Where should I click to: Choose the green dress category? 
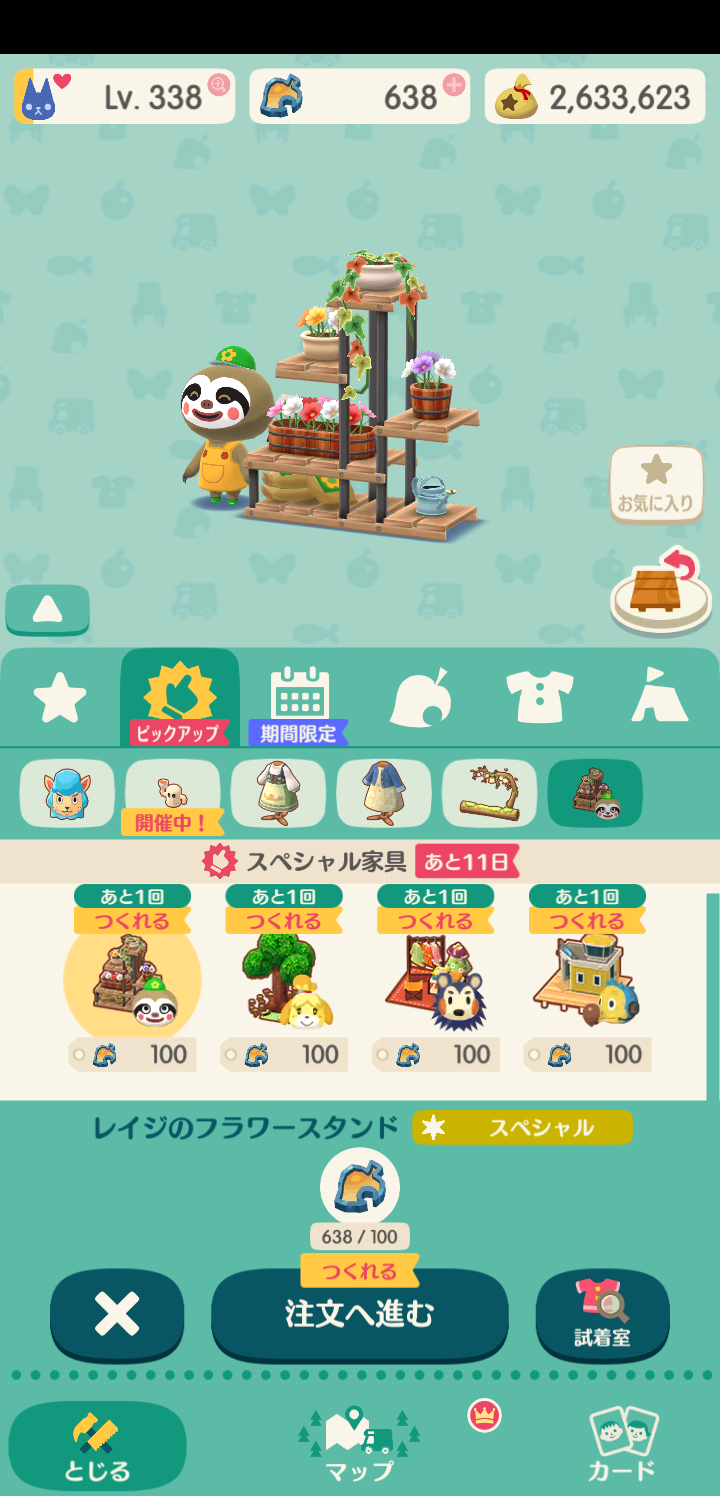click(278, 794)
